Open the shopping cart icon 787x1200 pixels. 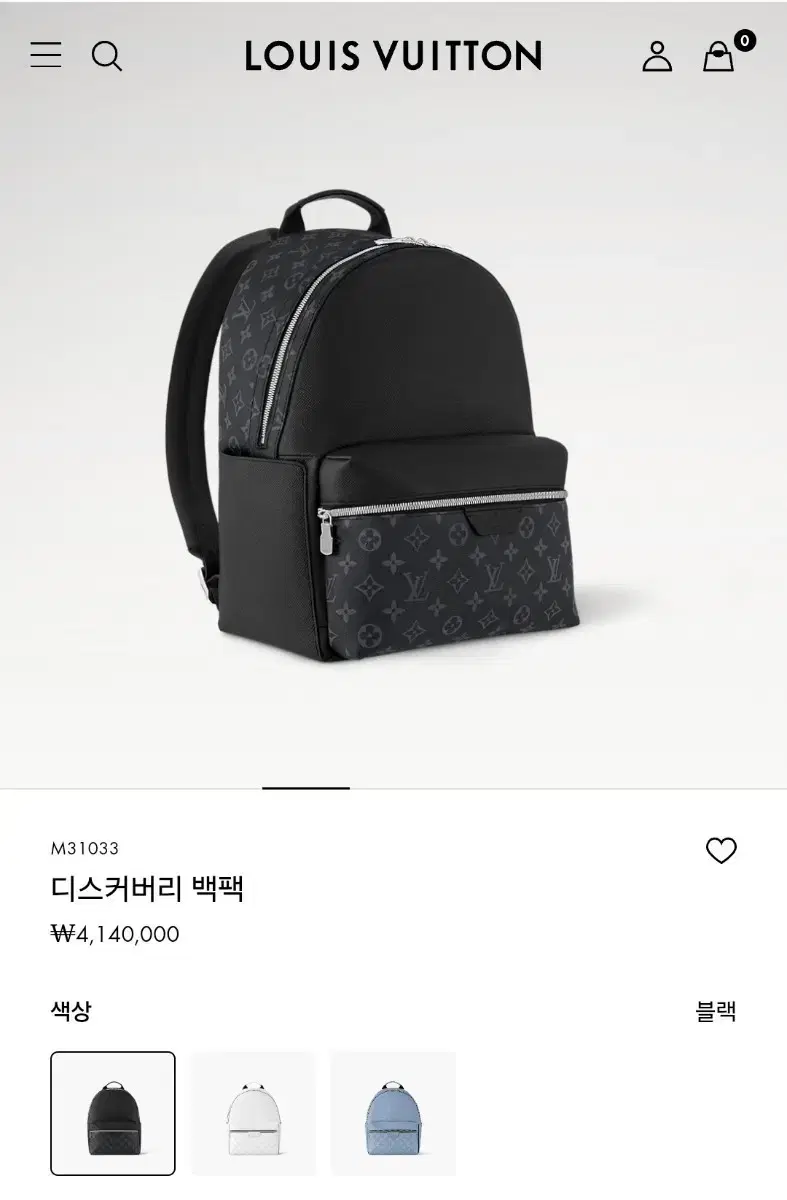click(719, 58)
